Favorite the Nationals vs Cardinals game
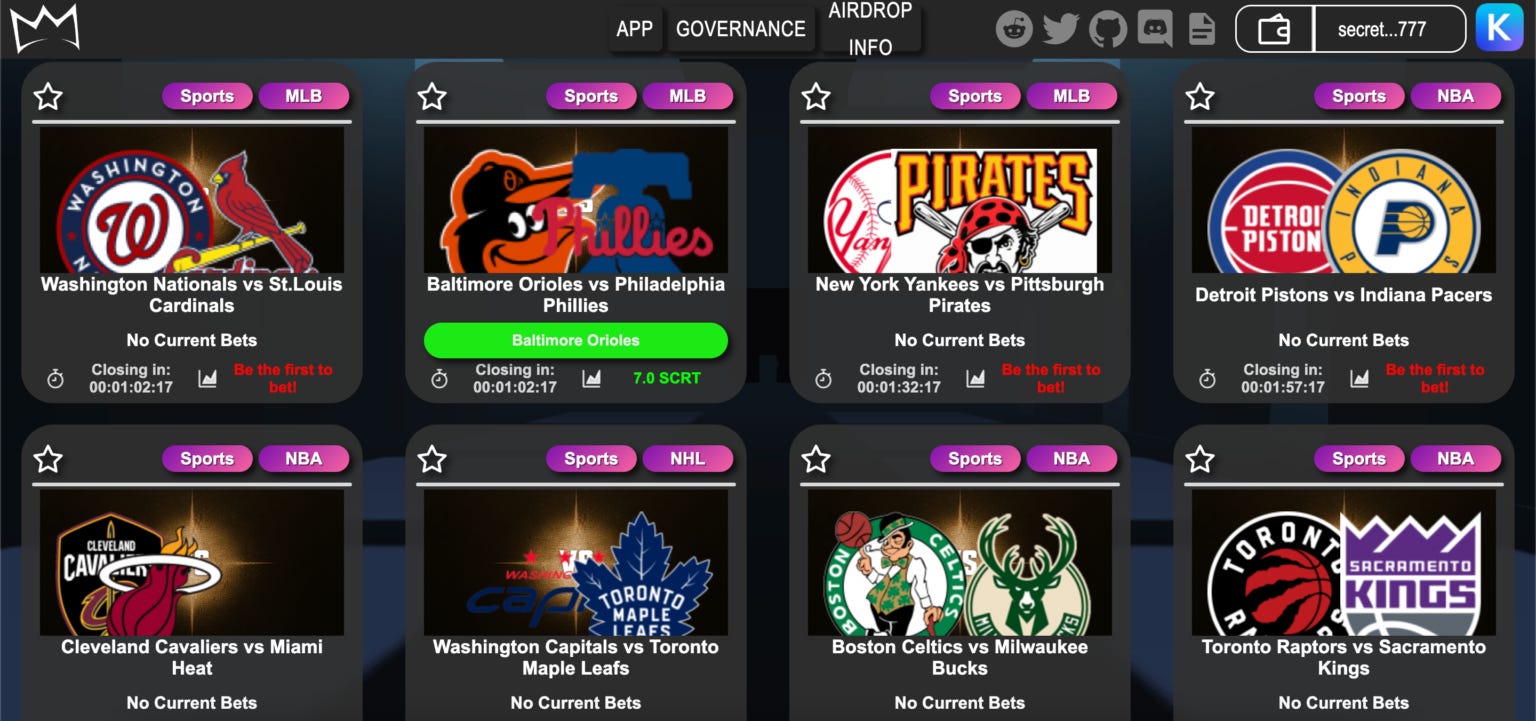The height and width of the screenshot is (721, 1536). tap(48, 97)
